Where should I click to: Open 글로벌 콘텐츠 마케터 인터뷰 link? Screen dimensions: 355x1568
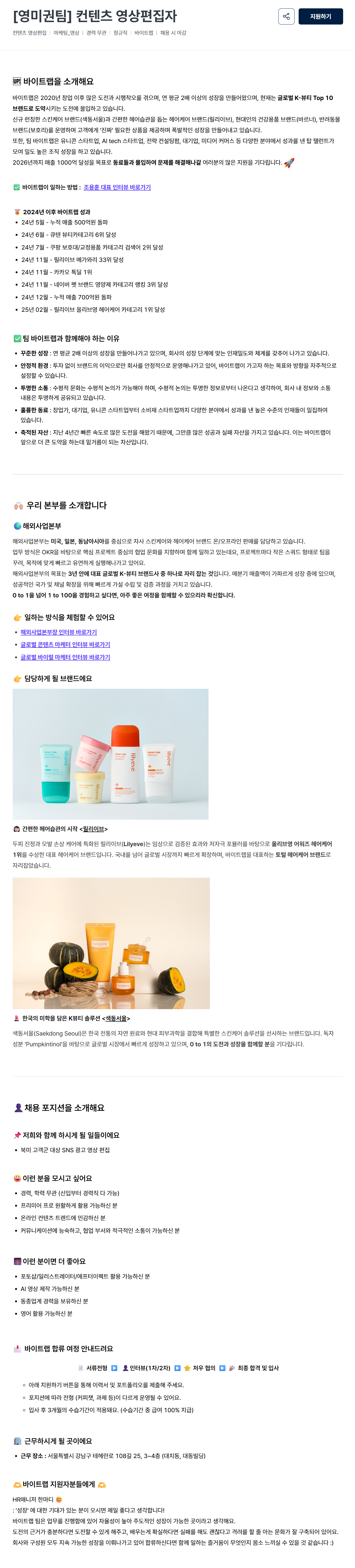click(x=65, y=645)
